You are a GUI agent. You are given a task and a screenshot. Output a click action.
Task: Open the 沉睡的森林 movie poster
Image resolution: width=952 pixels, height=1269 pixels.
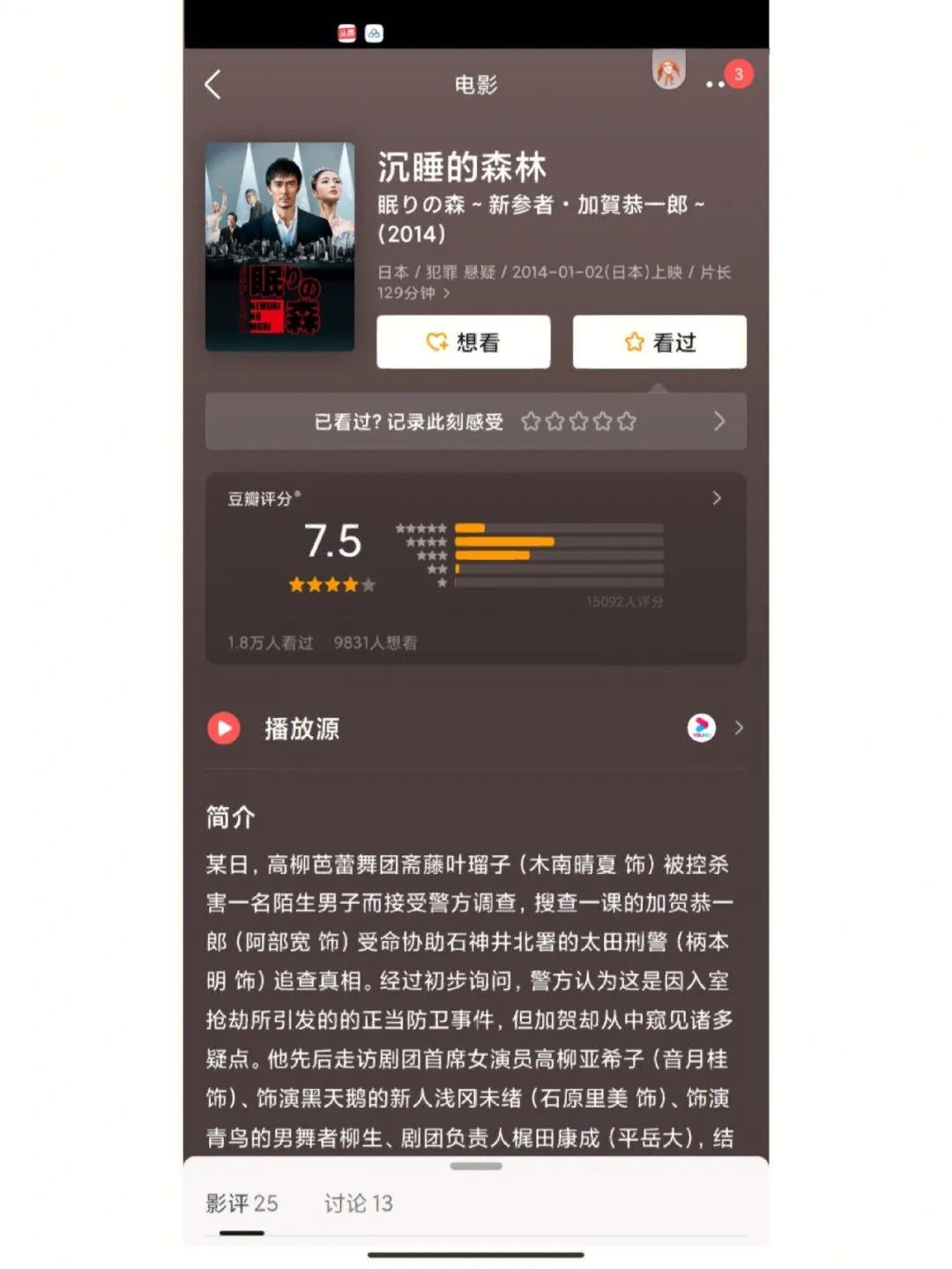tap(279, 247)
